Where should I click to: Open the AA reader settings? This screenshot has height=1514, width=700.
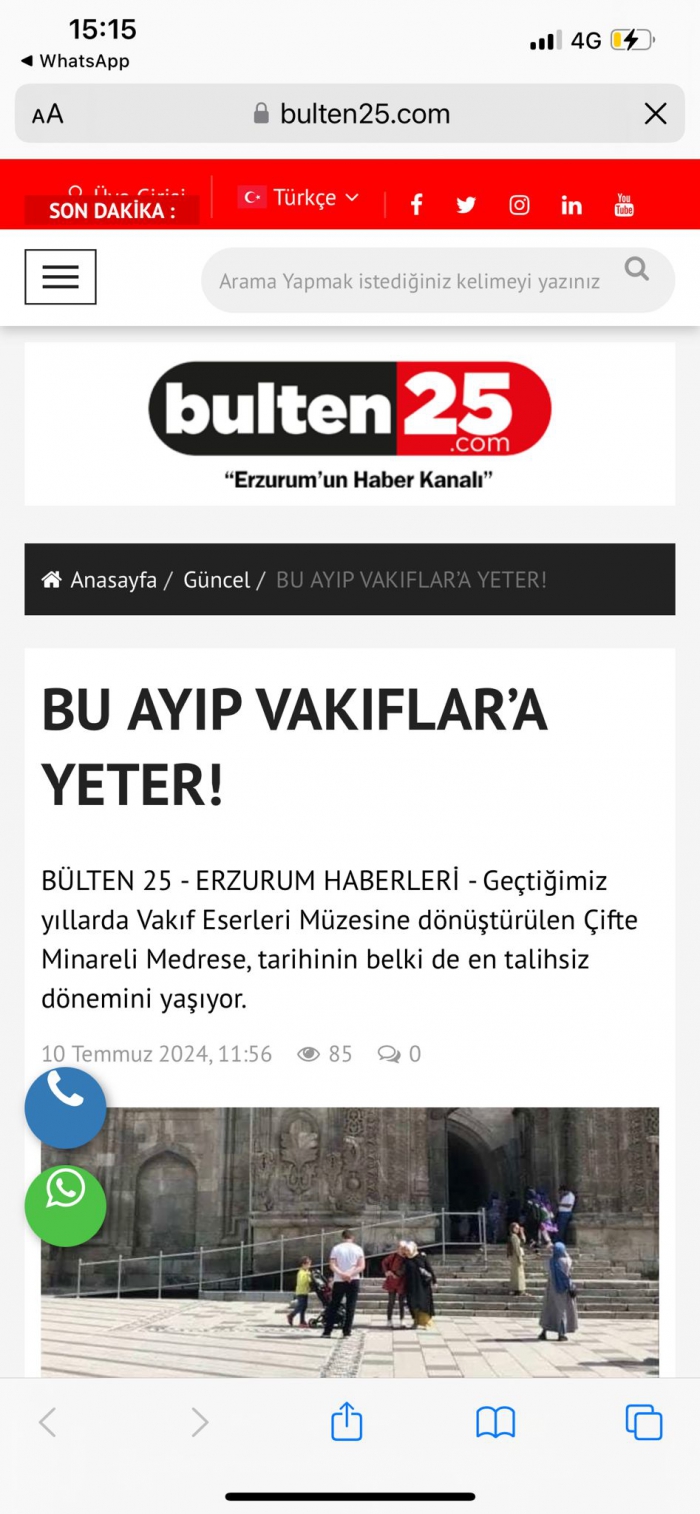[x=47, y=114]
